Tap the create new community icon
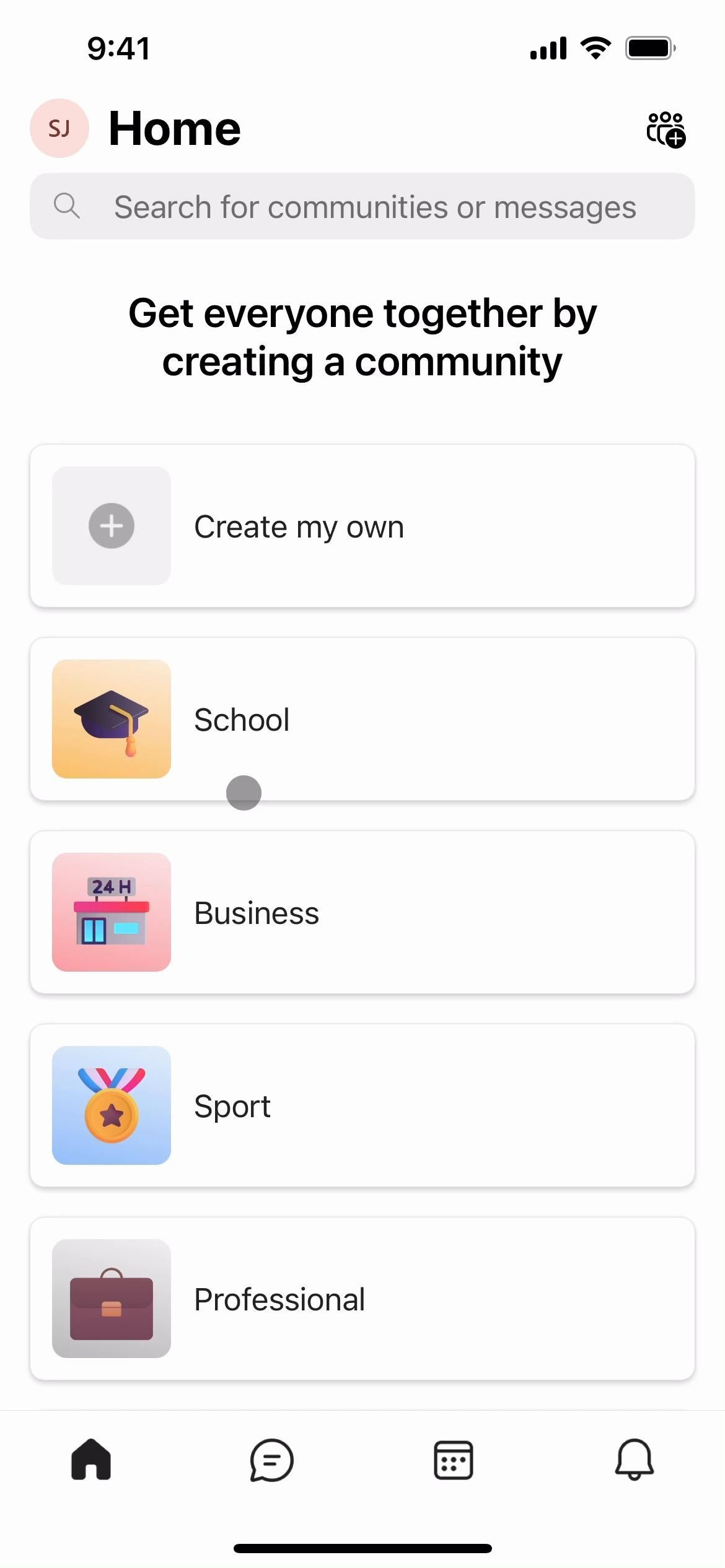 click(666, 129)
